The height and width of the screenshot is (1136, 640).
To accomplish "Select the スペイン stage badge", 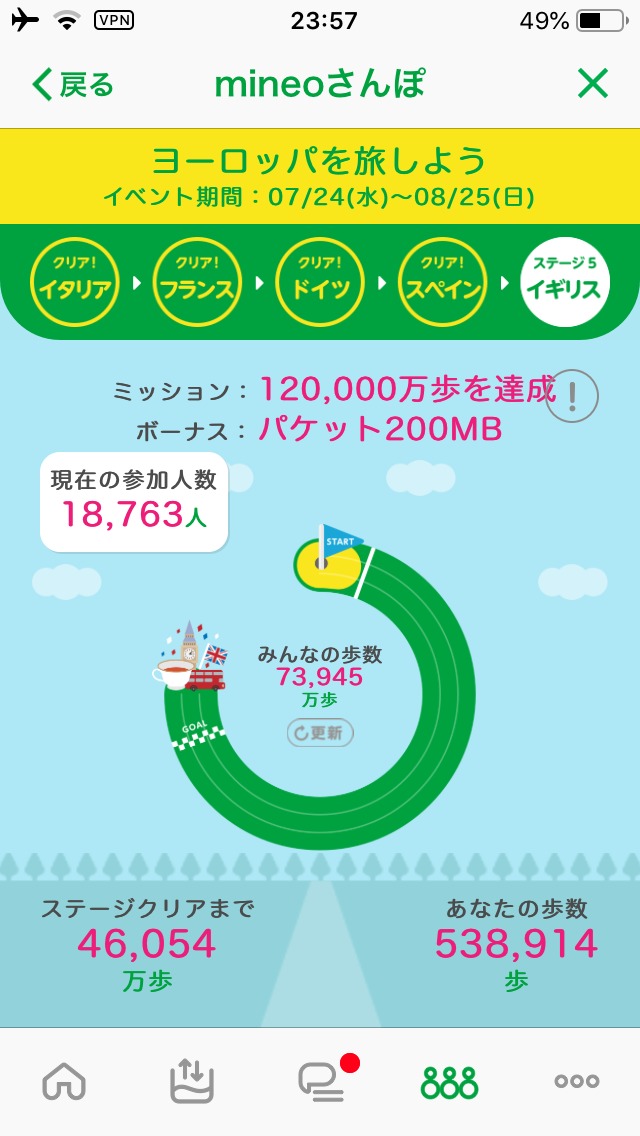I will (443, 283).
